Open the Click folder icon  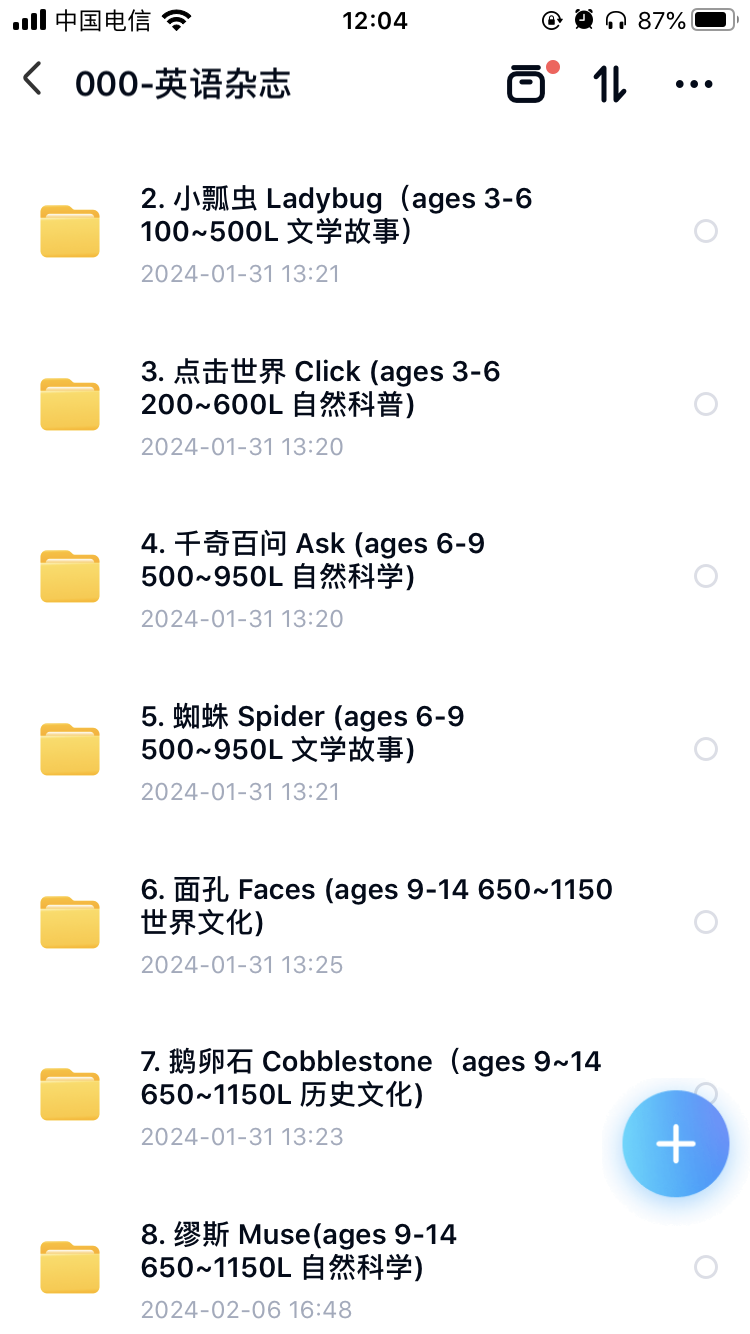pos(69,404)
